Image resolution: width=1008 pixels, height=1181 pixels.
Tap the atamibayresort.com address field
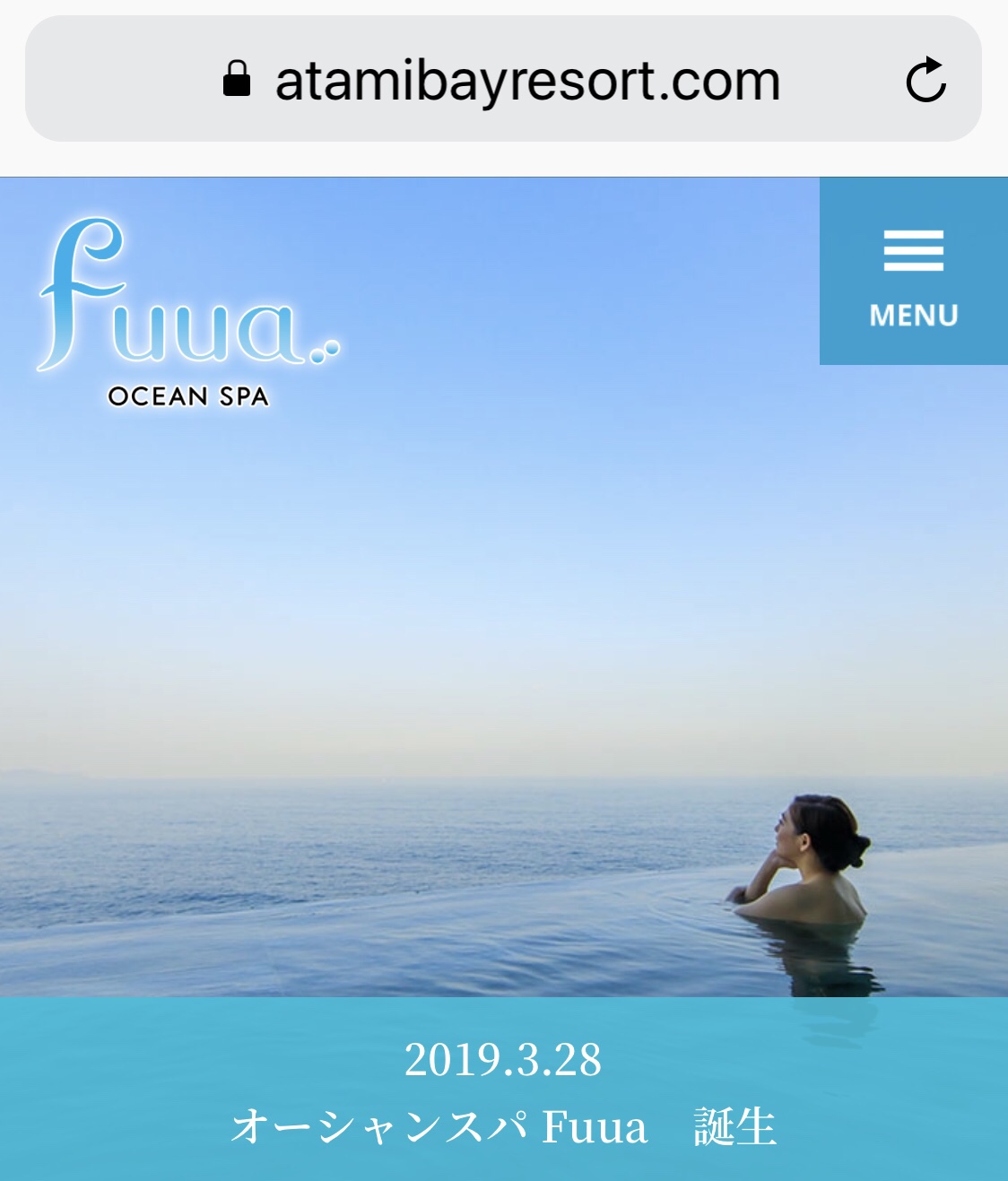click(526, 81)
